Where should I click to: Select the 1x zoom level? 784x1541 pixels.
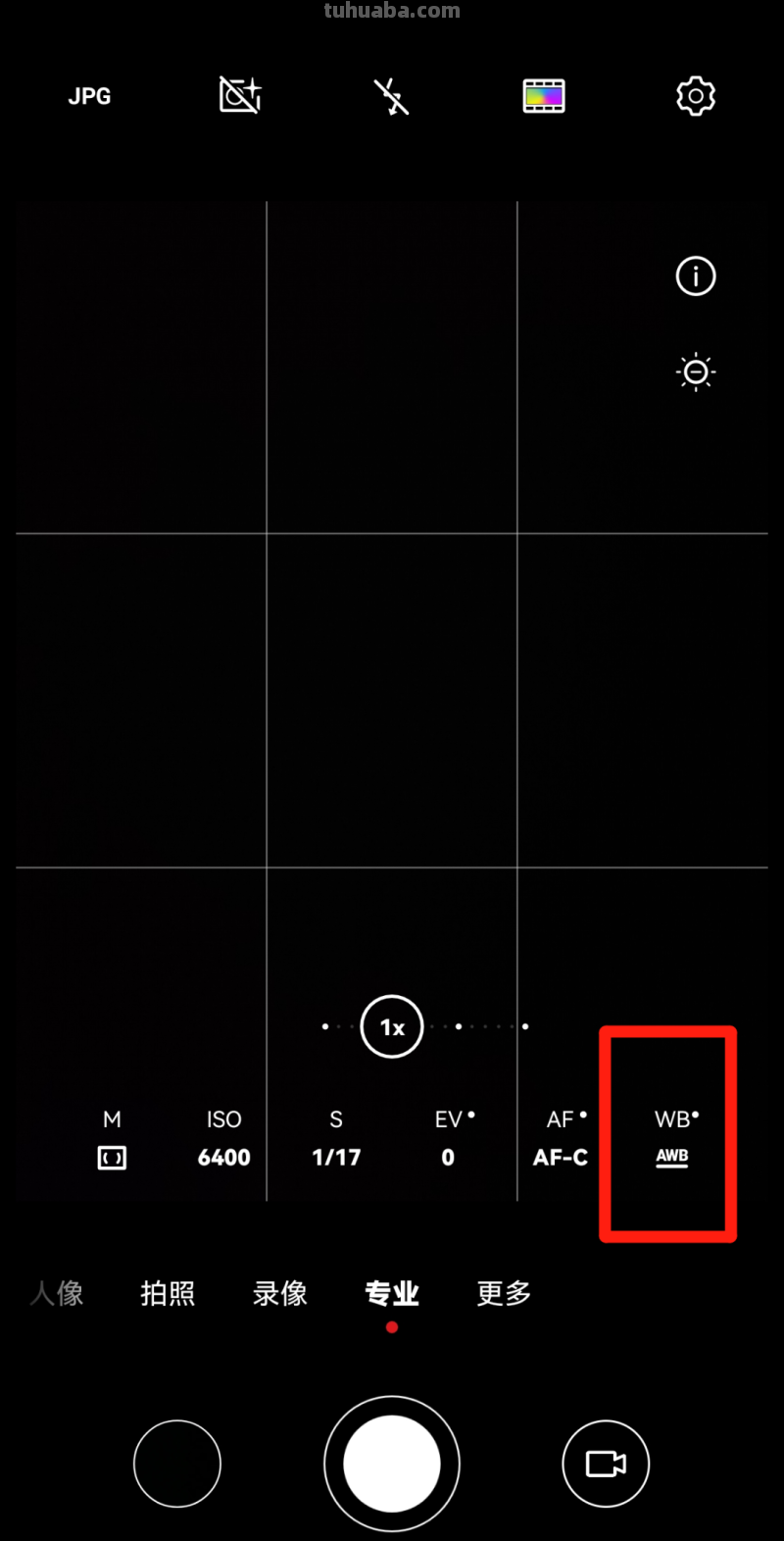[392, 1027]
